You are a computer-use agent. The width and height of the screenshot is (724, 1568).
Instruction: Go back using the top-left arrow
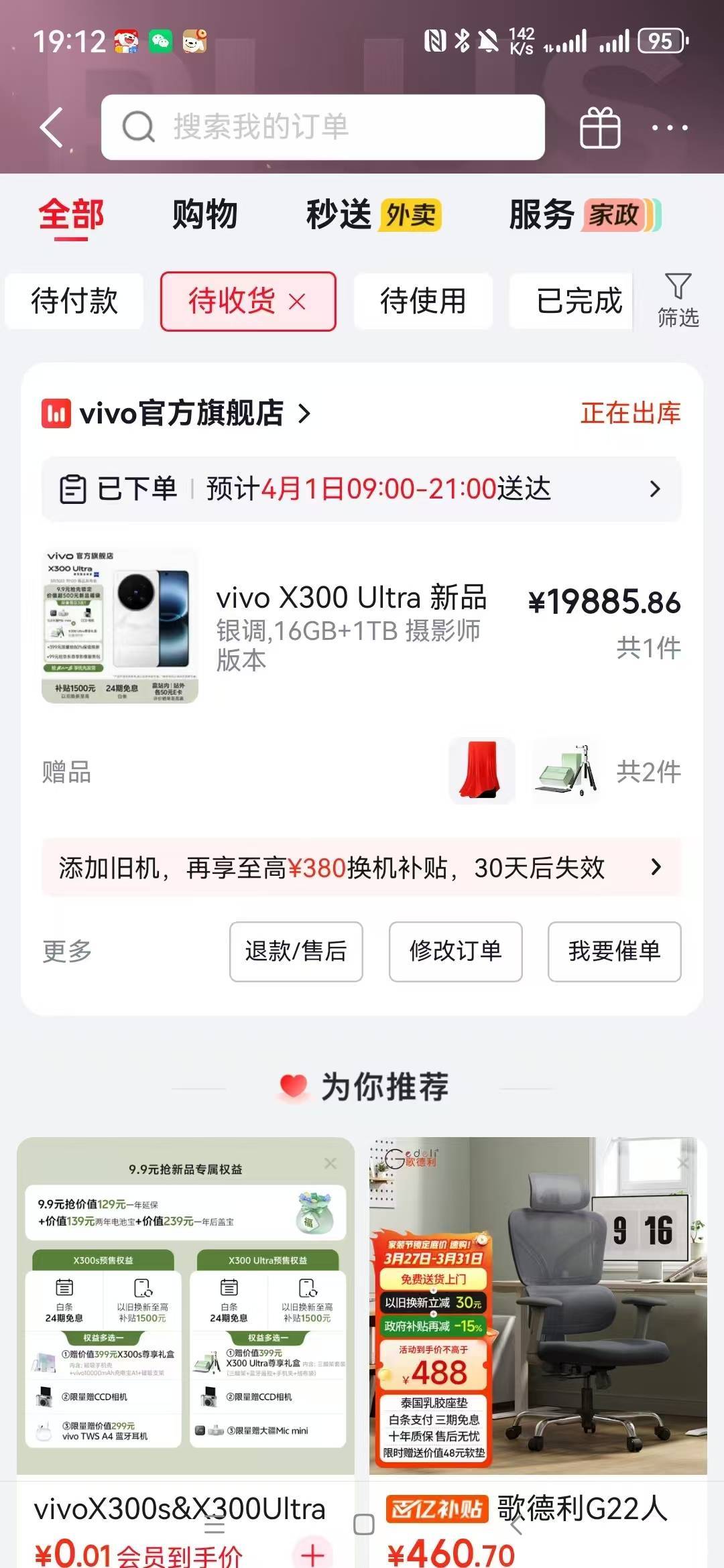[x=52, y=127]
